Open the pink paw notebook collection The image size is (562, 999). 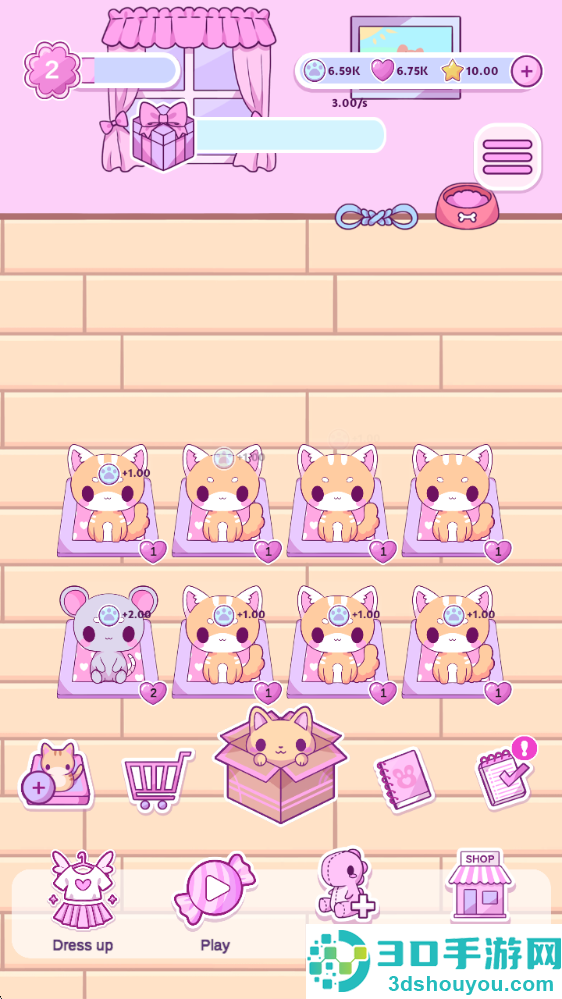(404, 779)
